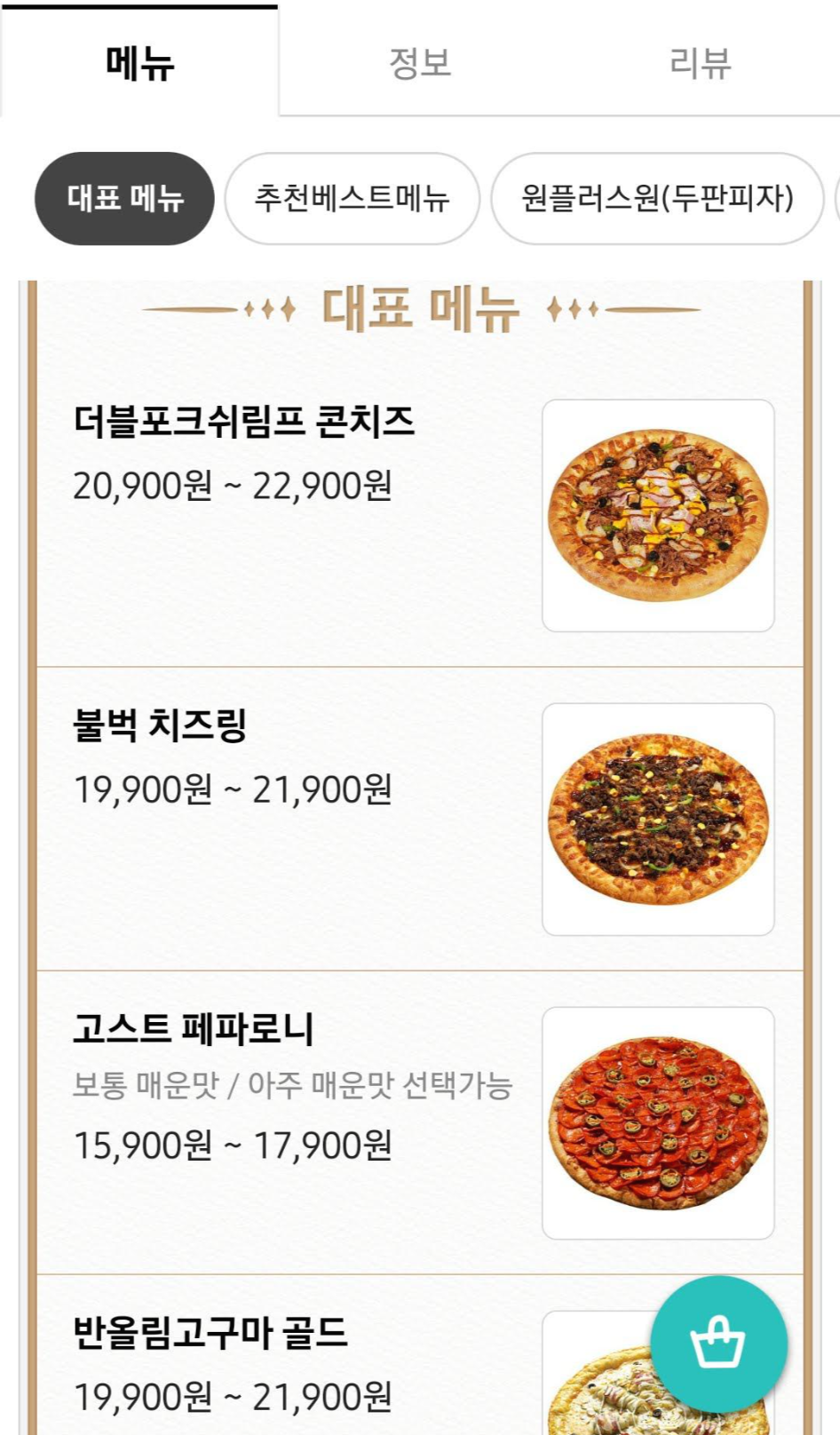Open the 불벅 치즈링 menu item
840x1435 pixels.
coord(160,725)
